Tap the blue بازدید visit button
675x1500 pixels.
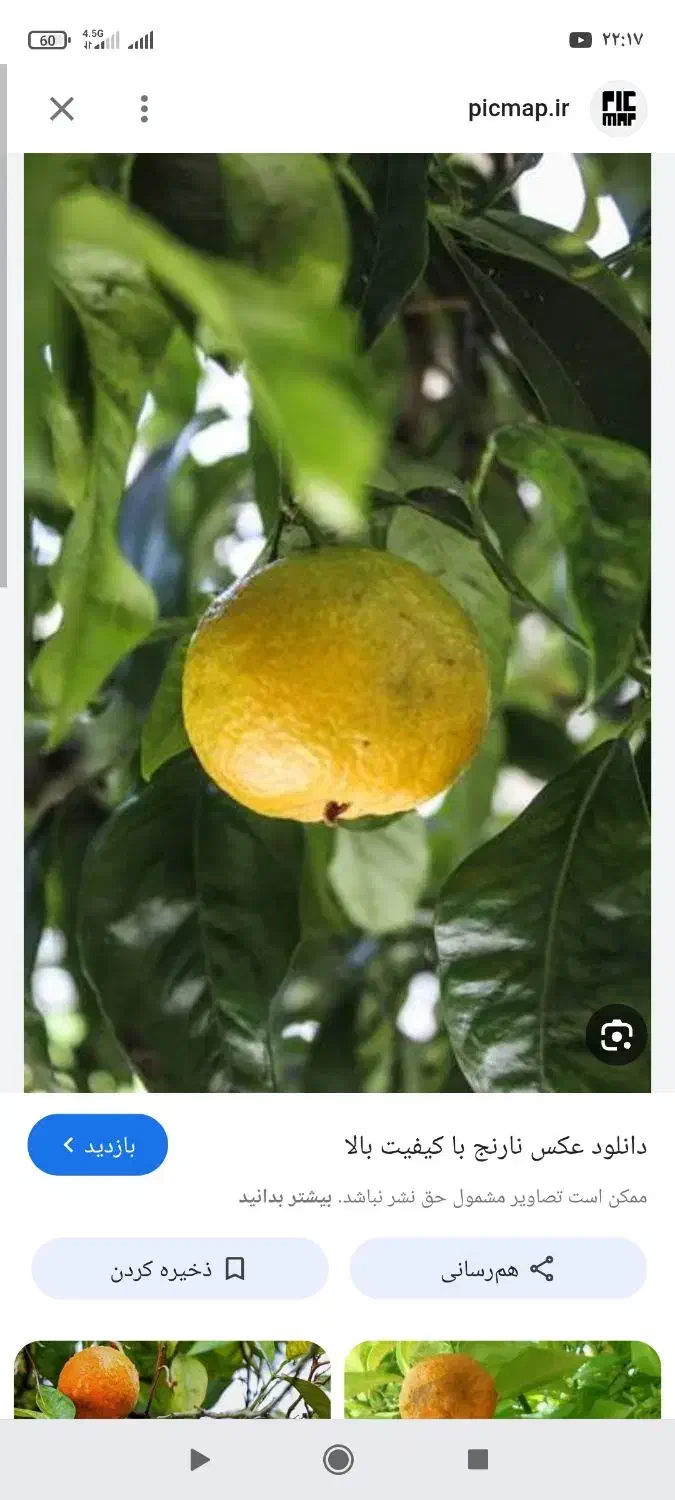coord(98,1145)
